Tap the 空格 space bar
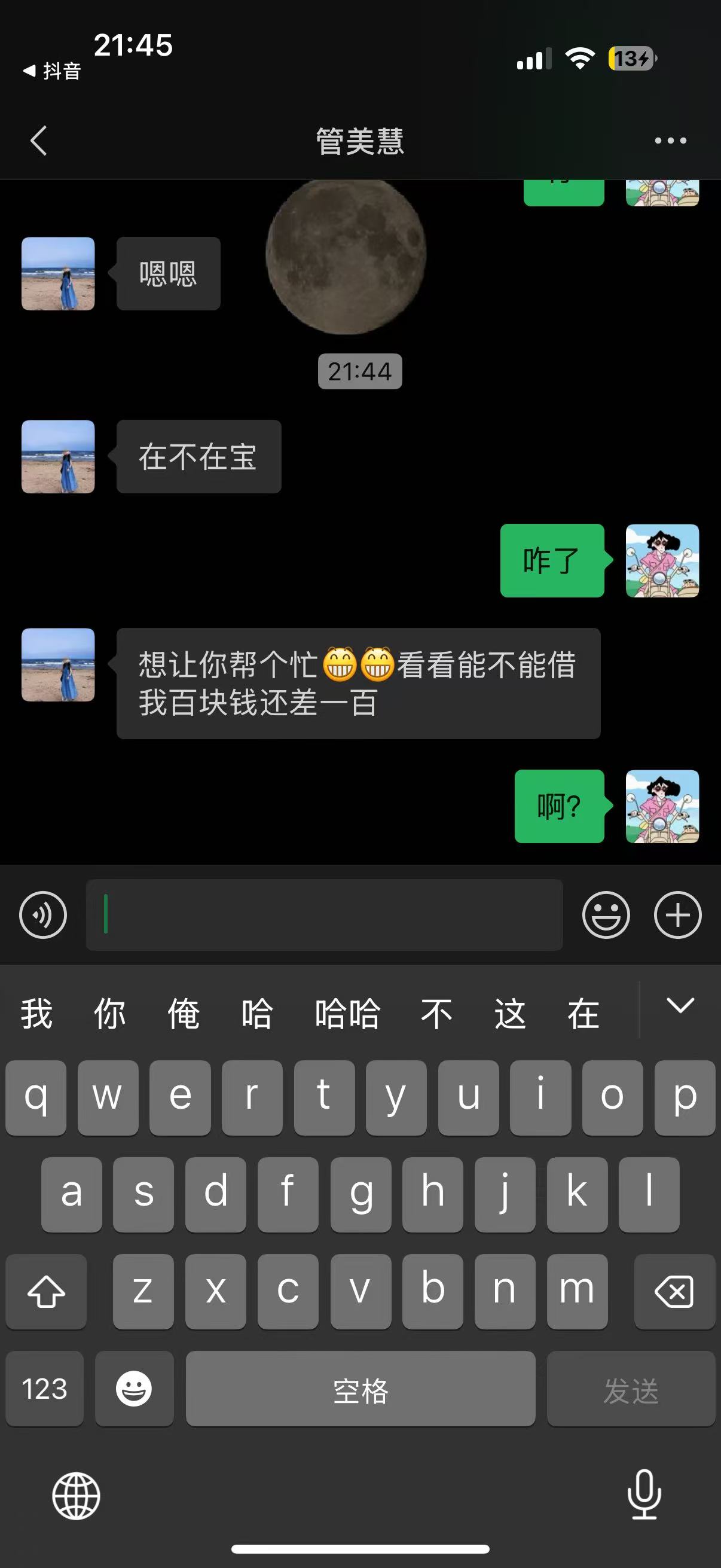 360,1389
